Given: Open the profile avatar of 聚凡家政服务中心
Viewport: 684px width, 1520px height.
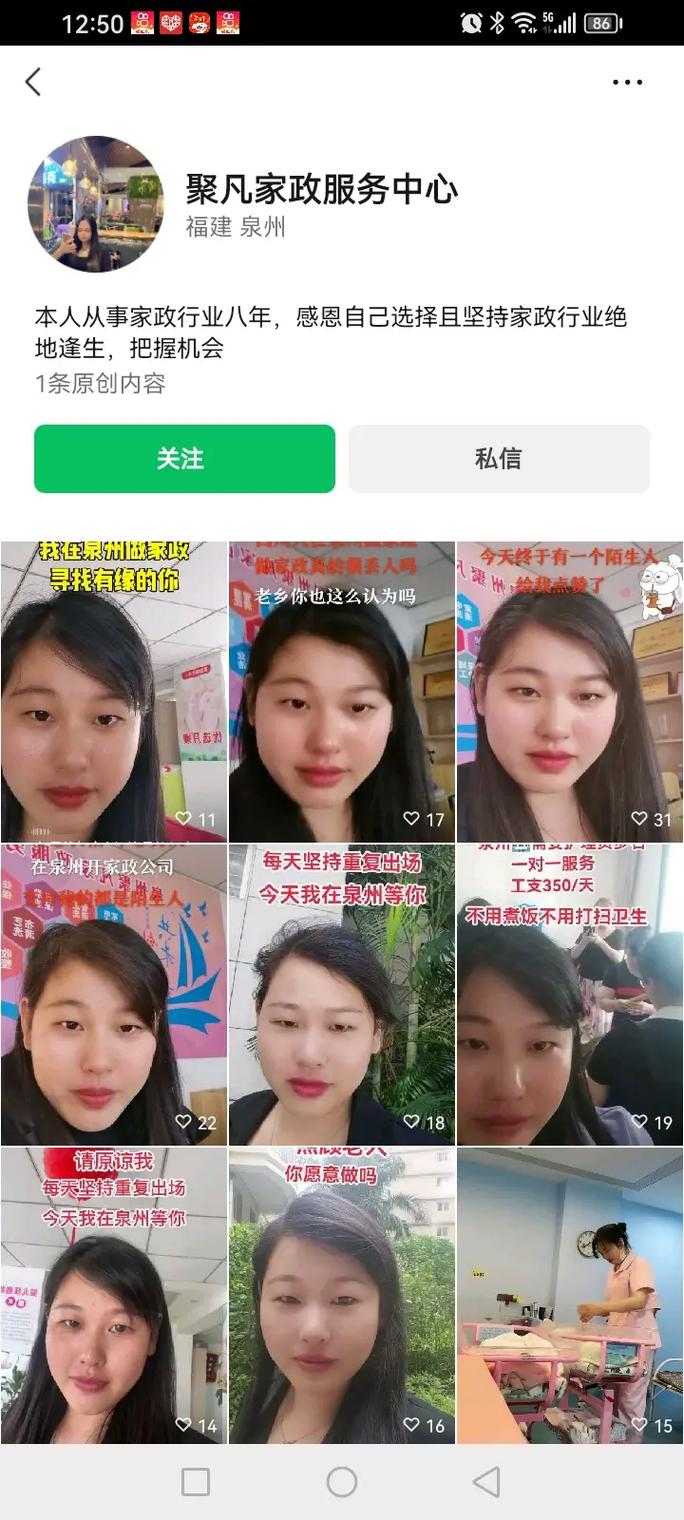Looking at the screenshot, I should click(96, 204).
